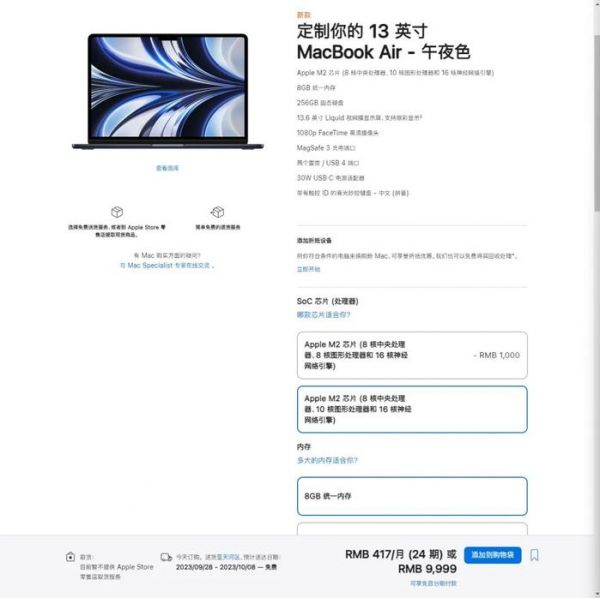Save this configuration with the bookmark icon
This screenshot has width=600, height=598.
tap(535, 555)
